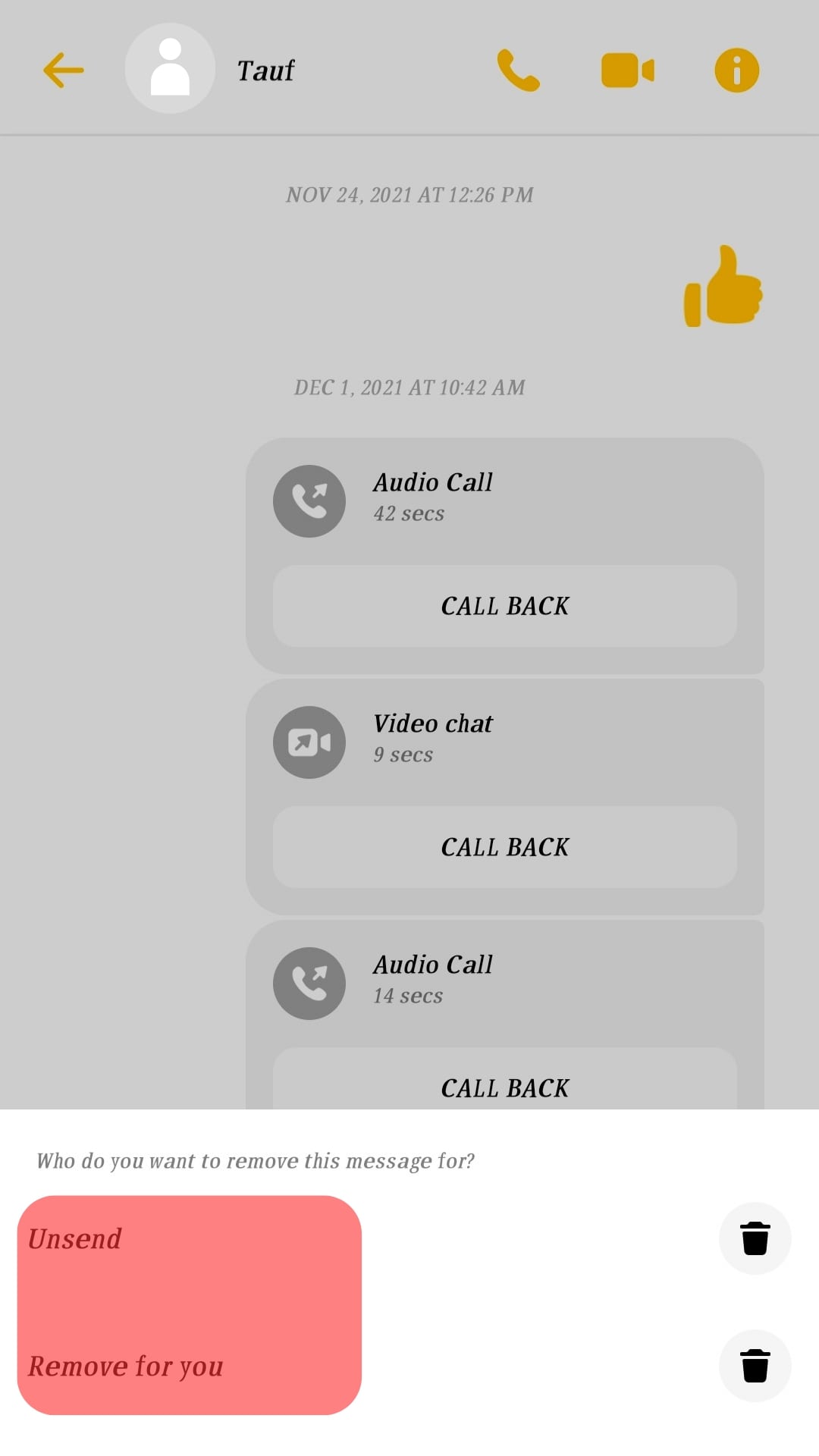Call back the 14 secs audio call

(504, 1087)
